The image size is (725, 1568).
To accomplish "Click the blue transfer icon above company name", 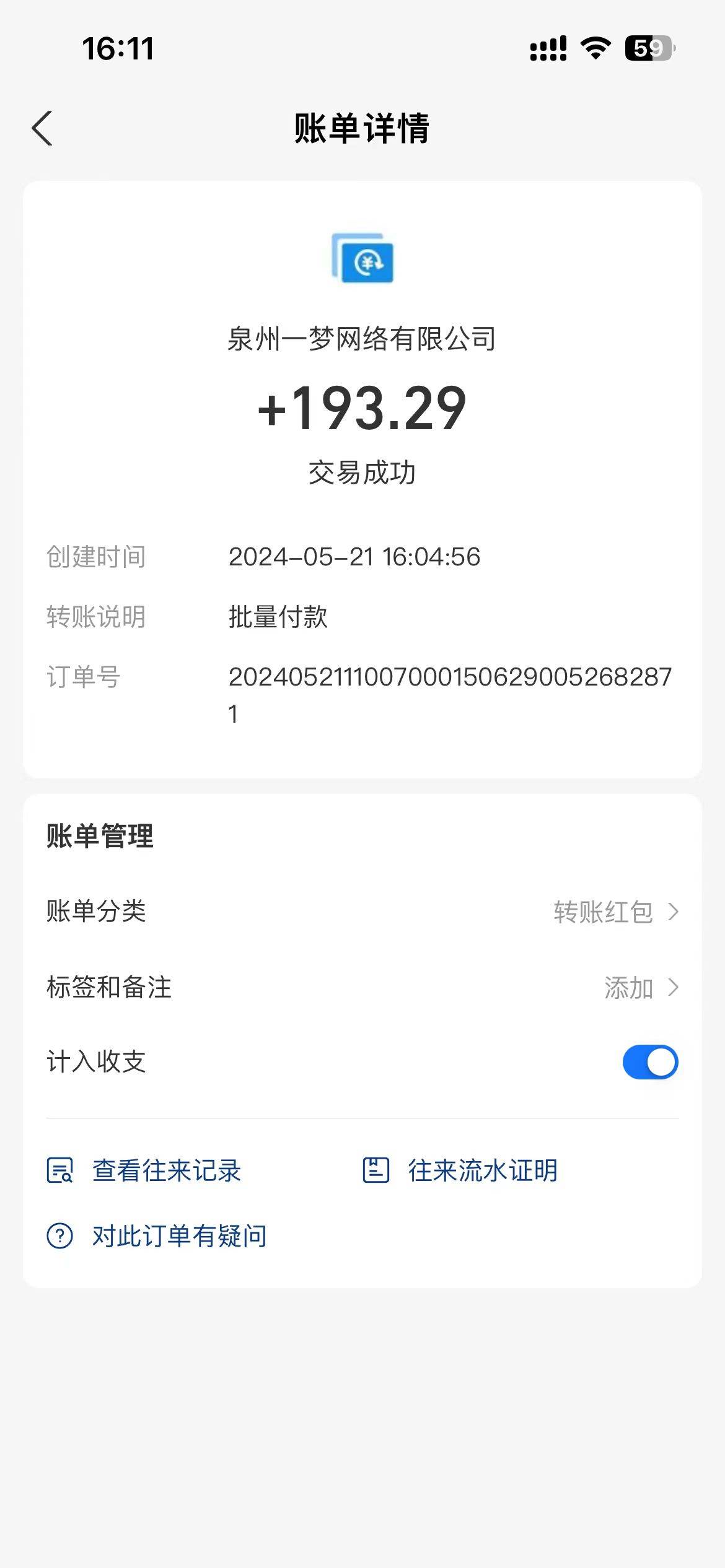I will point(362,260).
